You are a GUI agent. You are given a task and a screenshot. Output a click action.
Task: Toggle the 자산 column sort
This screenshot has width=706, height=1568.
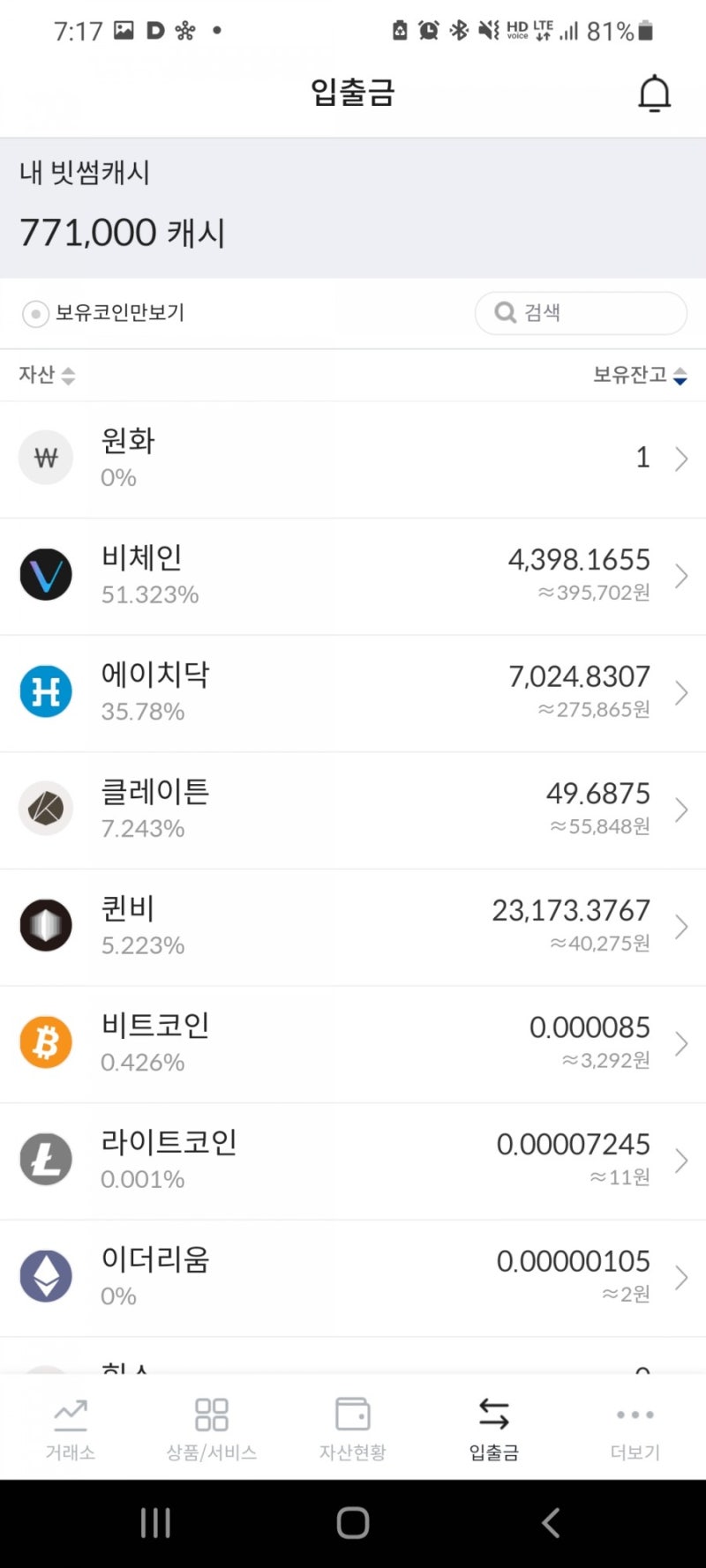[x=46, y=374]
